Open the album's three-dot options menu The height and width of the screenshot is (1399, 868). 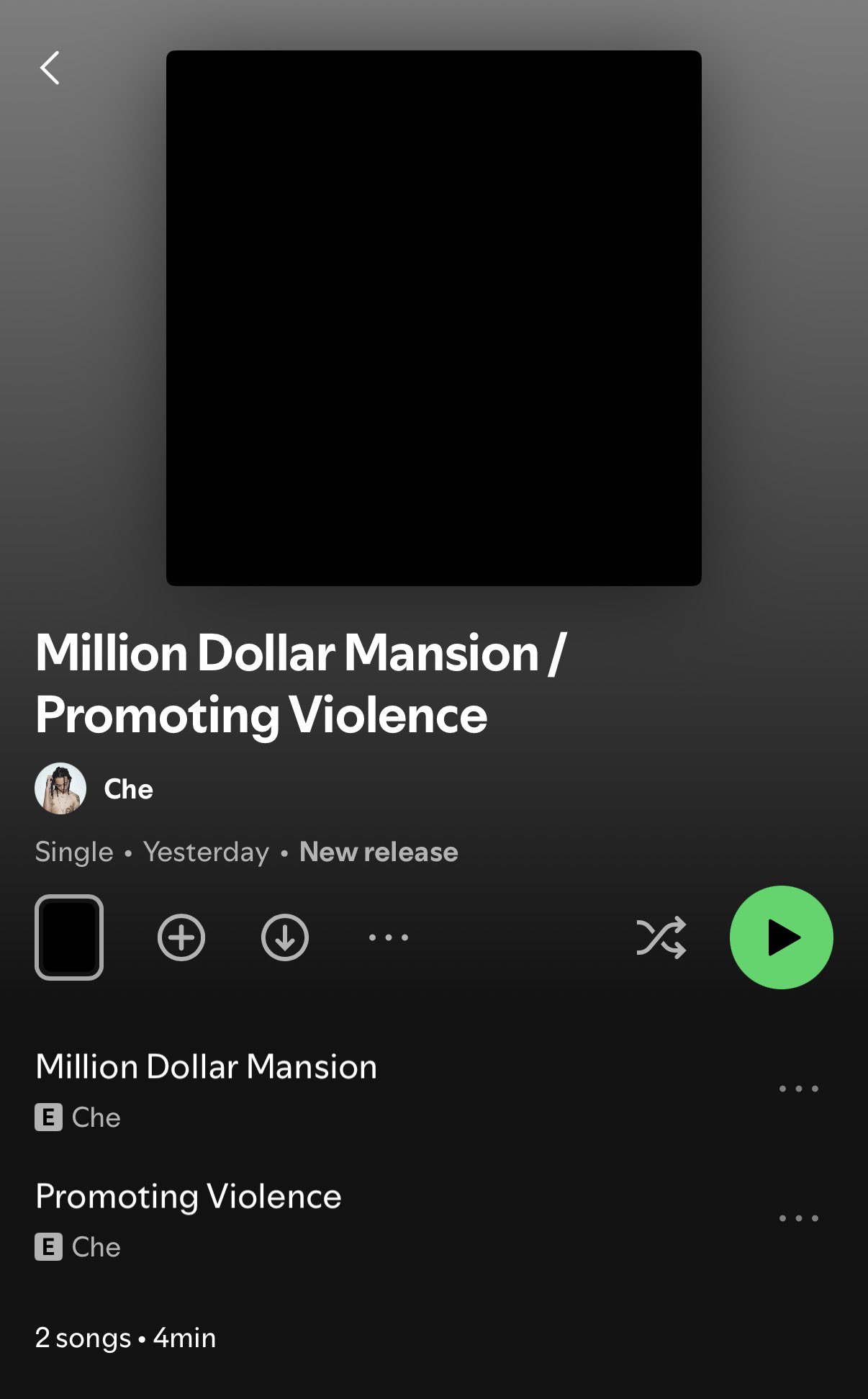pos(389,937)
